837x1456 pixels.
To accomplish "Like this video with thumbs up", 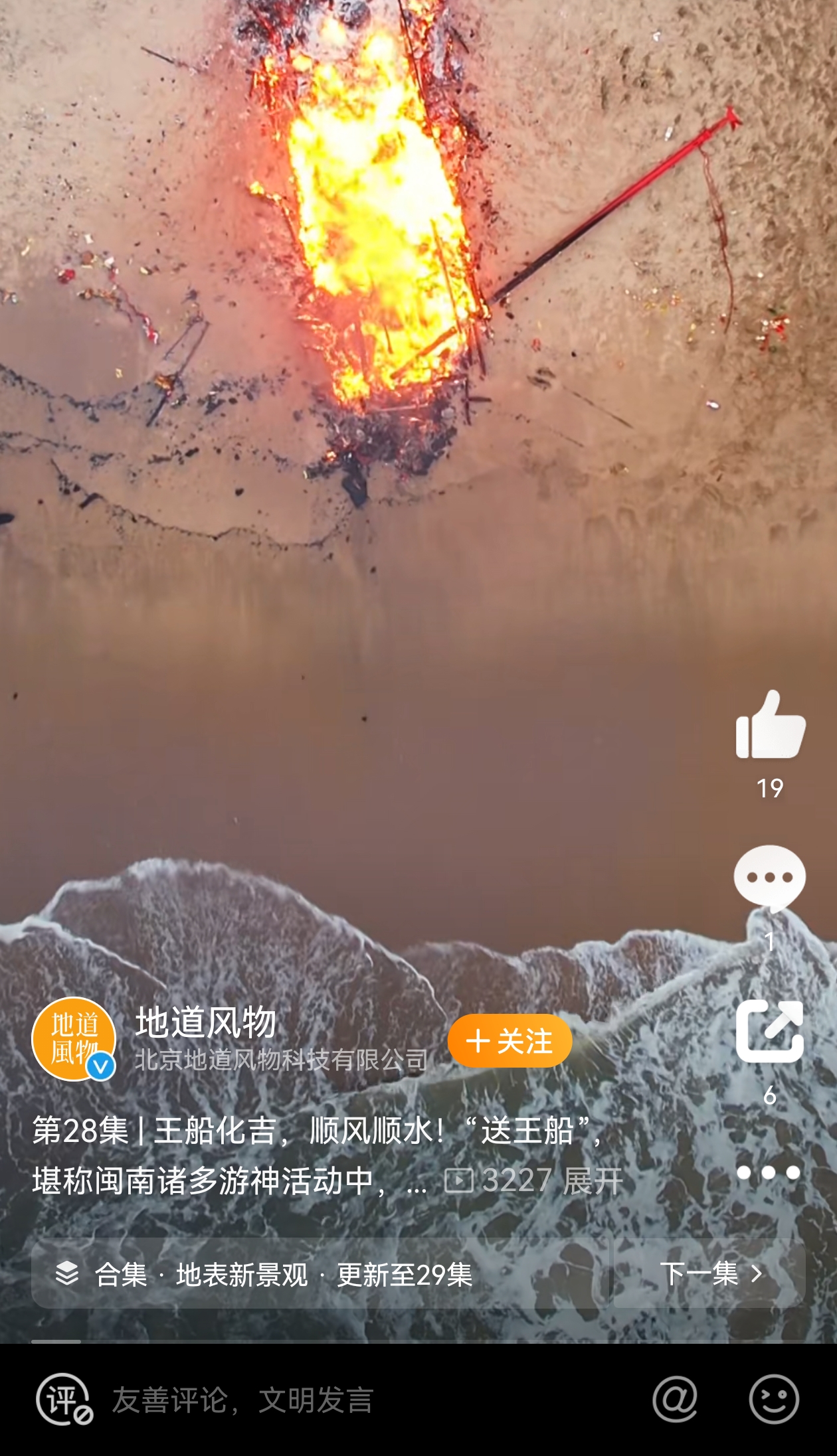I will pos(770,726).
